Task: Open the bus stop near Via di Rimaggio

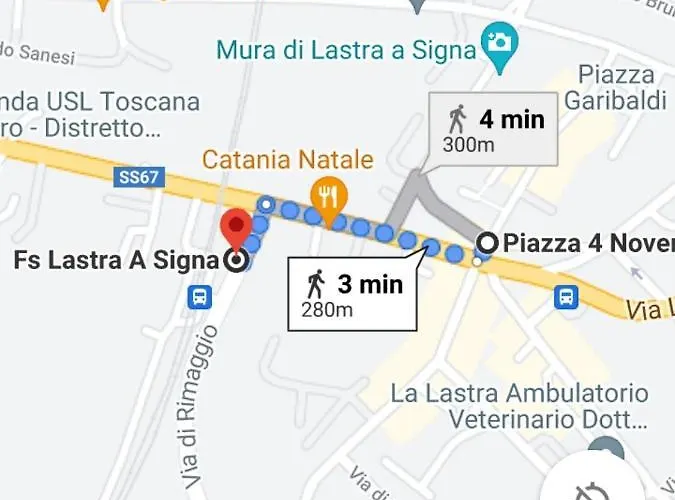Action: (200, 296)
